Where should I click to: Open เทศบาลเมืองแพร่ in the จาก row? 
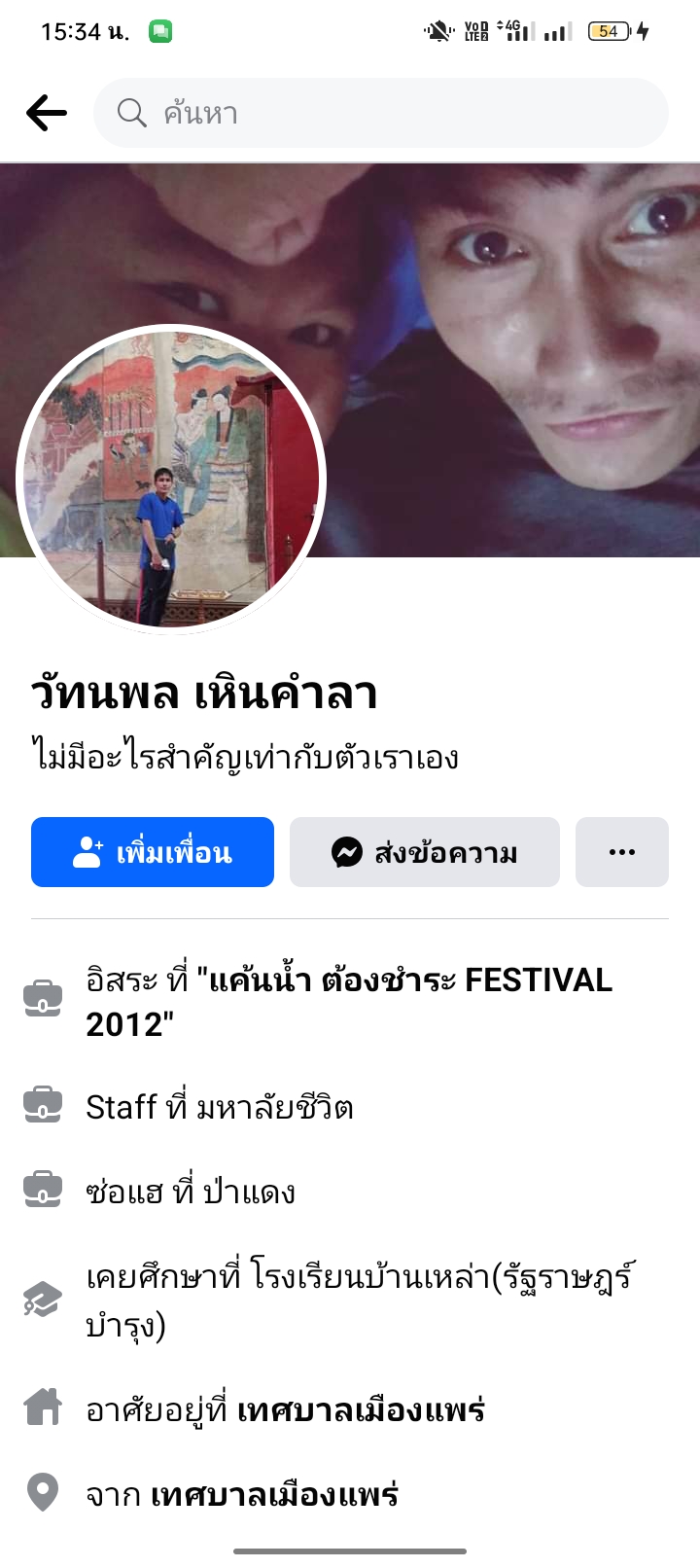[x=274, y=1494]
